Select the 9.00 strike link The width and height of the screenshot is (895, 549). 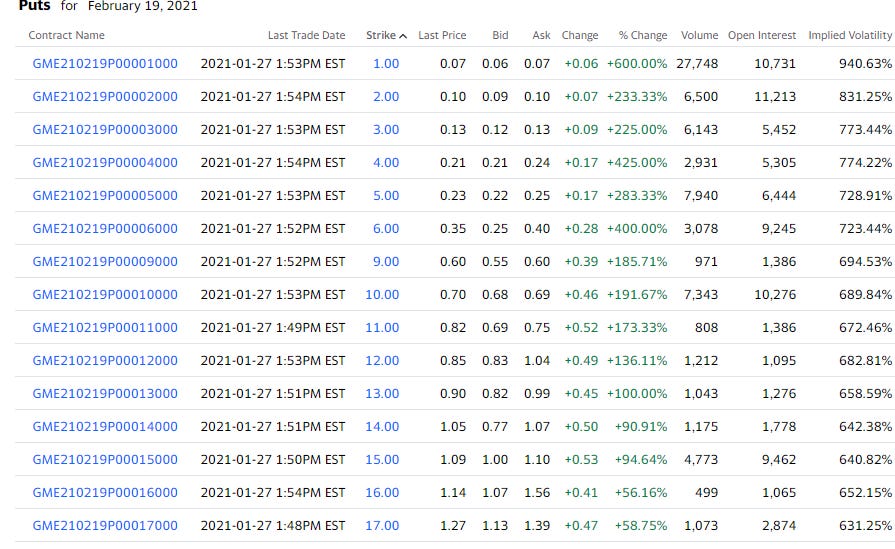pyautogui.click(x=386, y=262)
